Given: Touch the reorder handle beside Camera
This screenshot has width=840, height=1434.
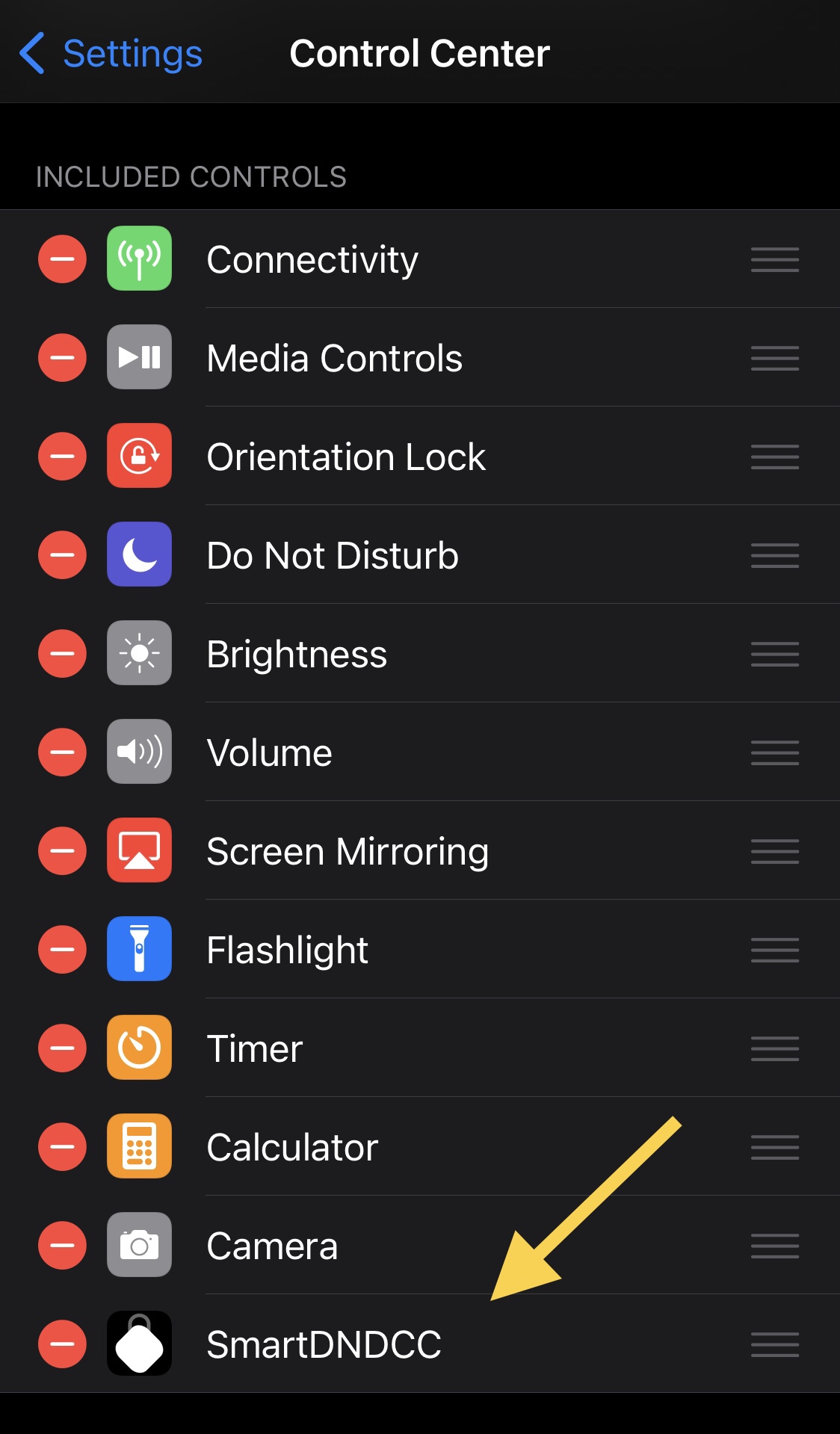Looking at the screenshot, I should pyautogui.click(x=775, y=1246).
